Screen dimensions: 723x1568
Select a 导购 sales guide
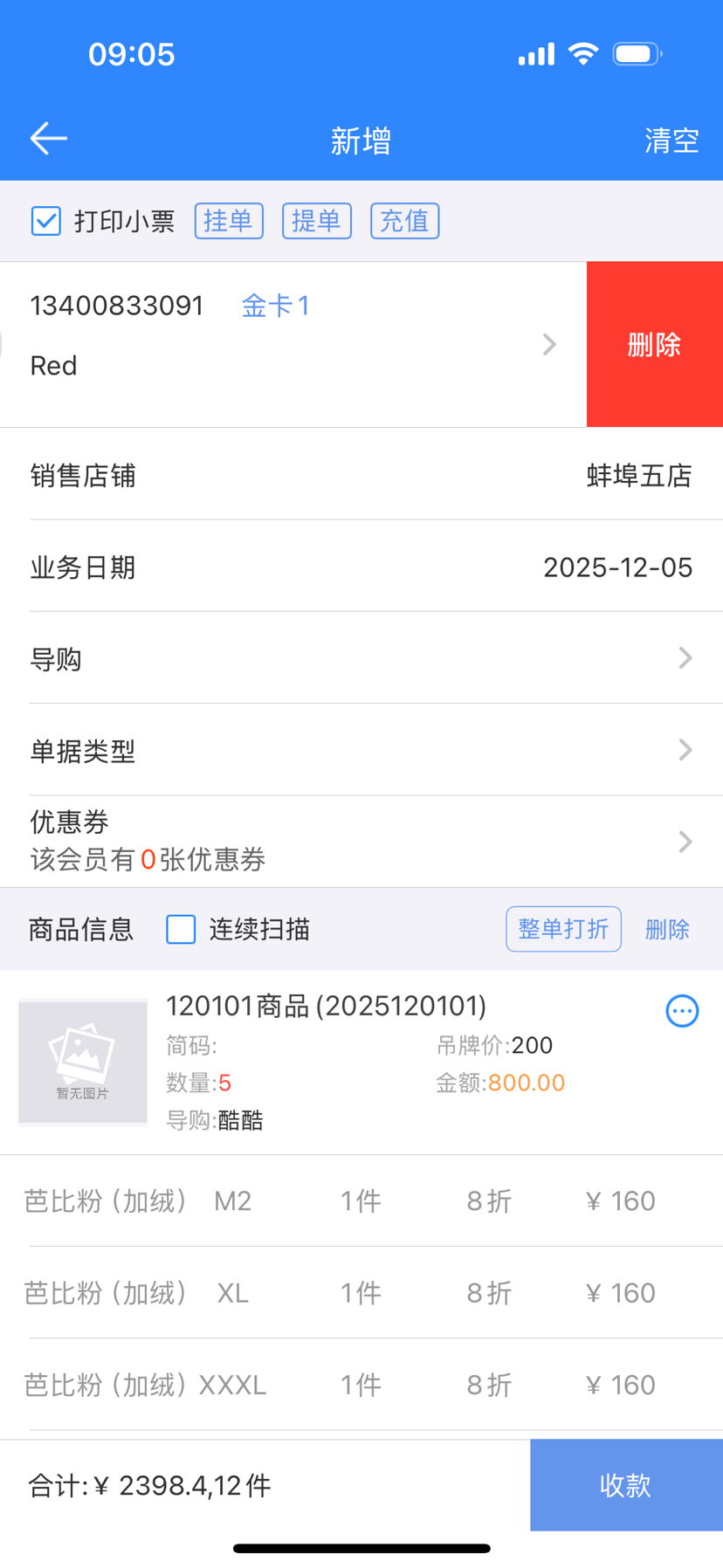click(361, 658)
